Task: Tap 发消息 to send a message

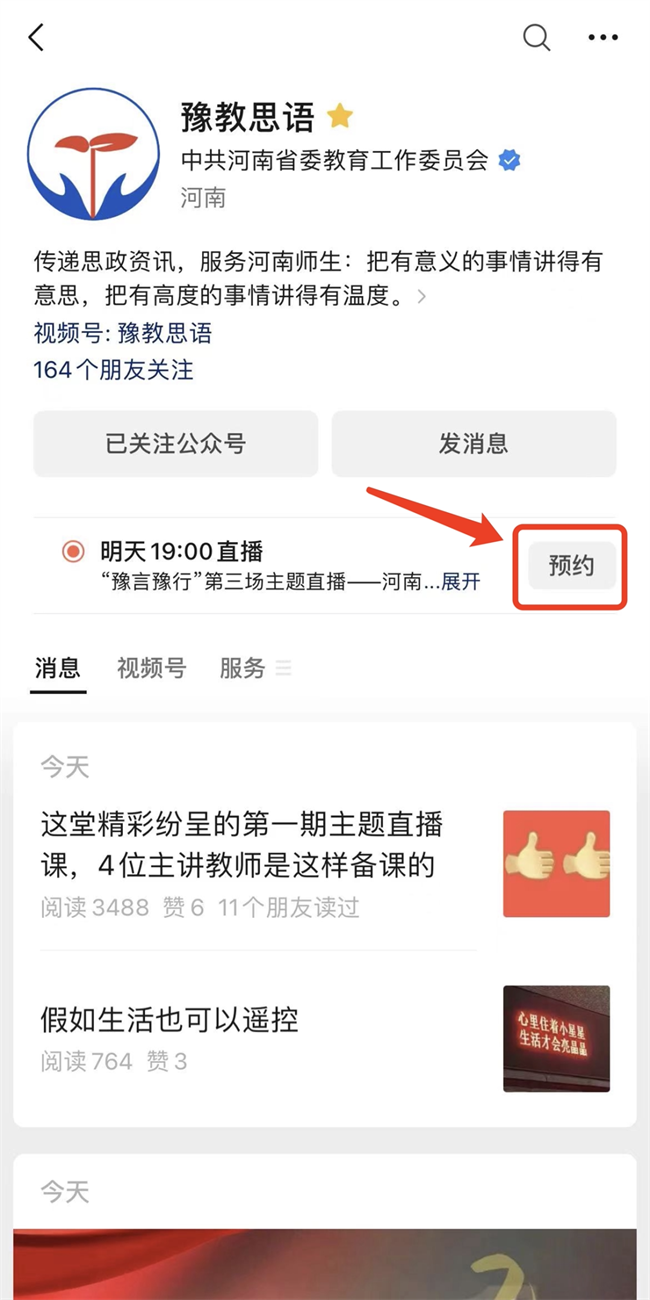Action: (x=474, y=444)
